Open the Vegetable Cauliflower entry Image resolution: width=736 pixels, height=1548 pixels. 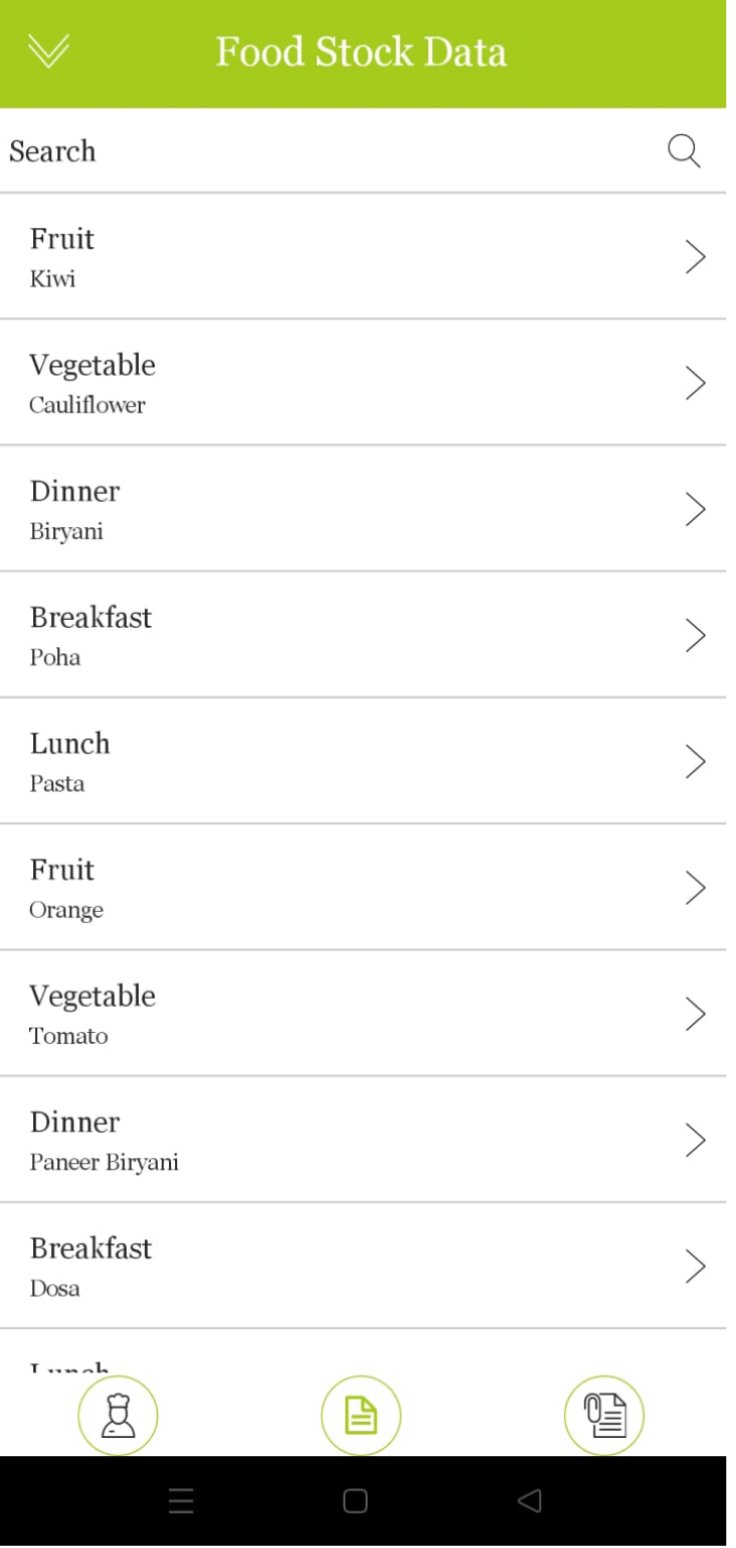(363, 383)
